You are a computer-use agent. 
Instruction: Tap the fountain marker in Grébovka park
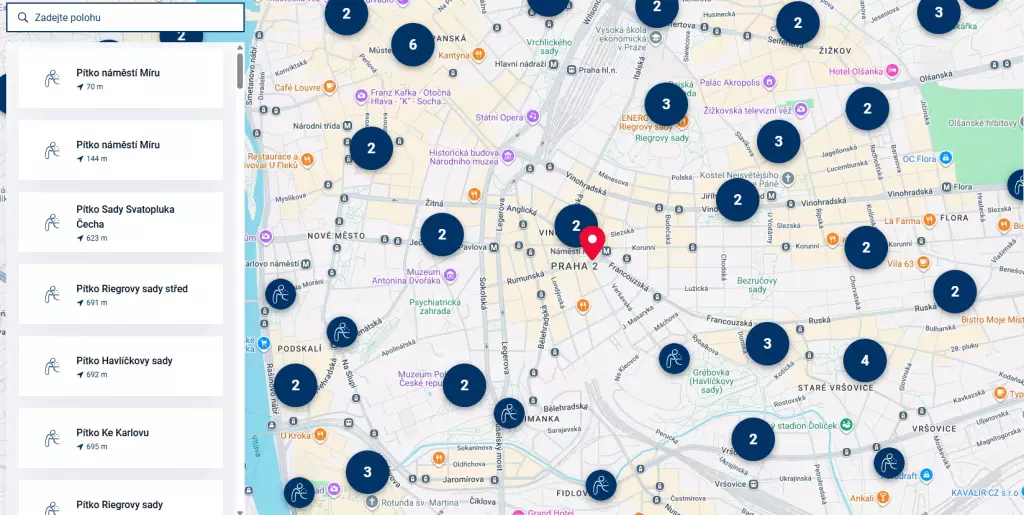tap(674, 359)
